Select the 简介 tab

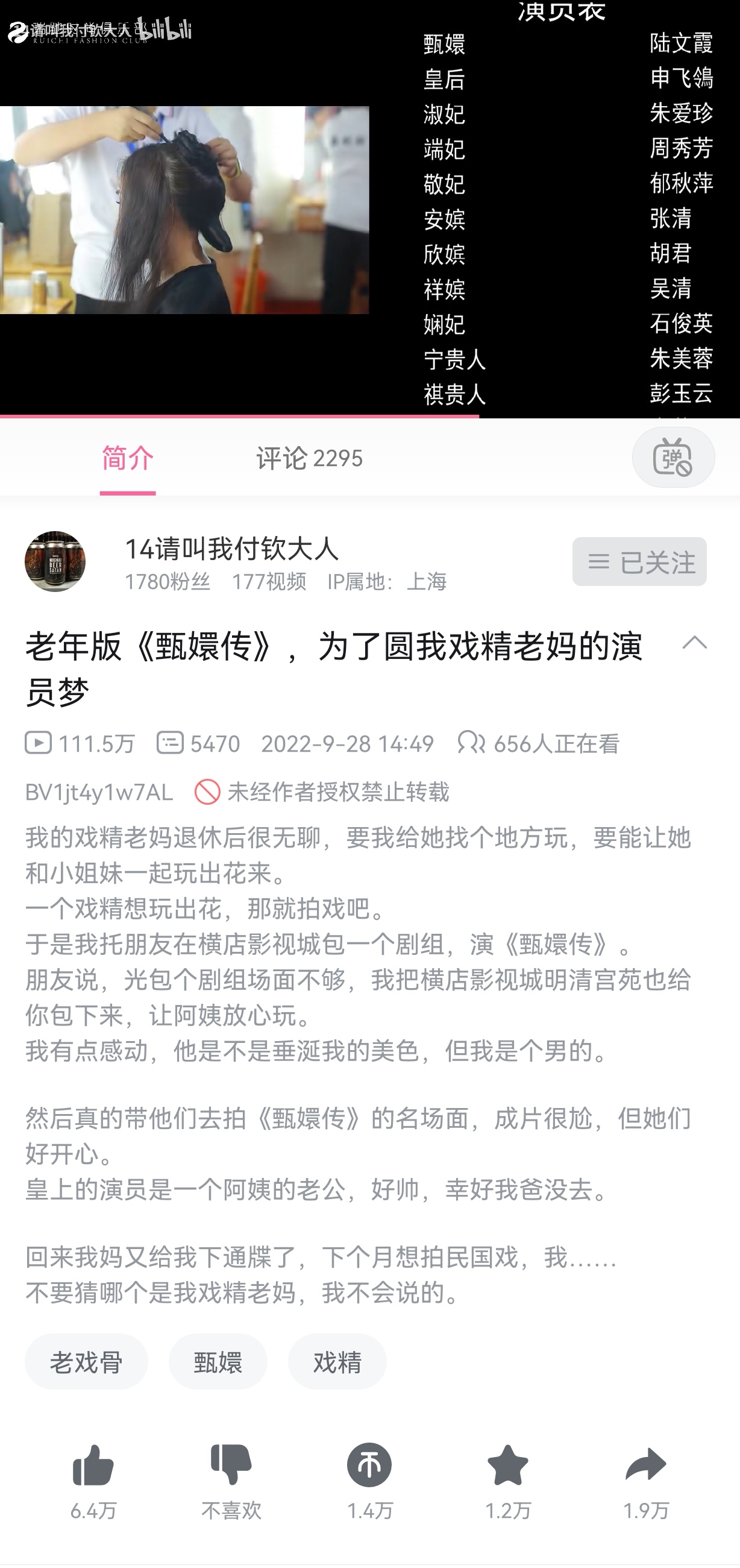click(x=127, y=458)
